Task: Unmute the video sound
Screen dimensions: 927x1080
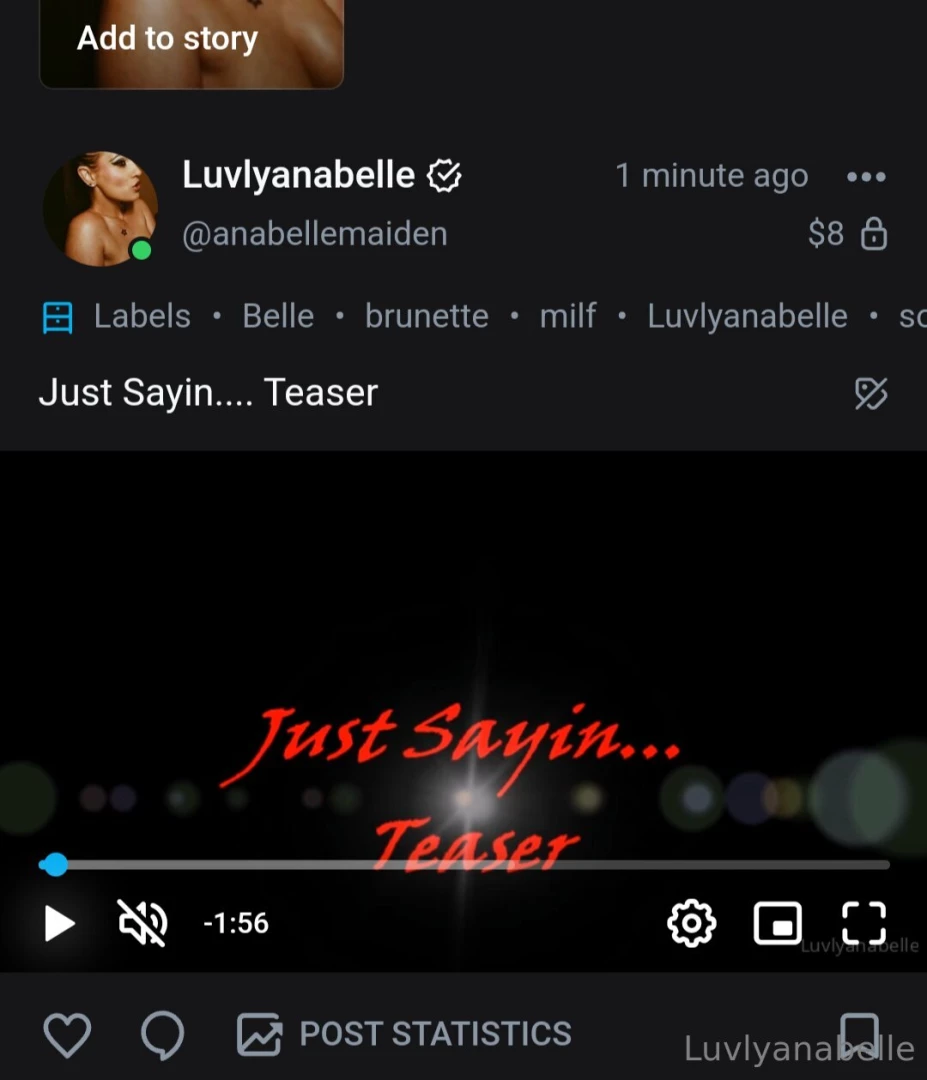Action: (x=143, y=923)
